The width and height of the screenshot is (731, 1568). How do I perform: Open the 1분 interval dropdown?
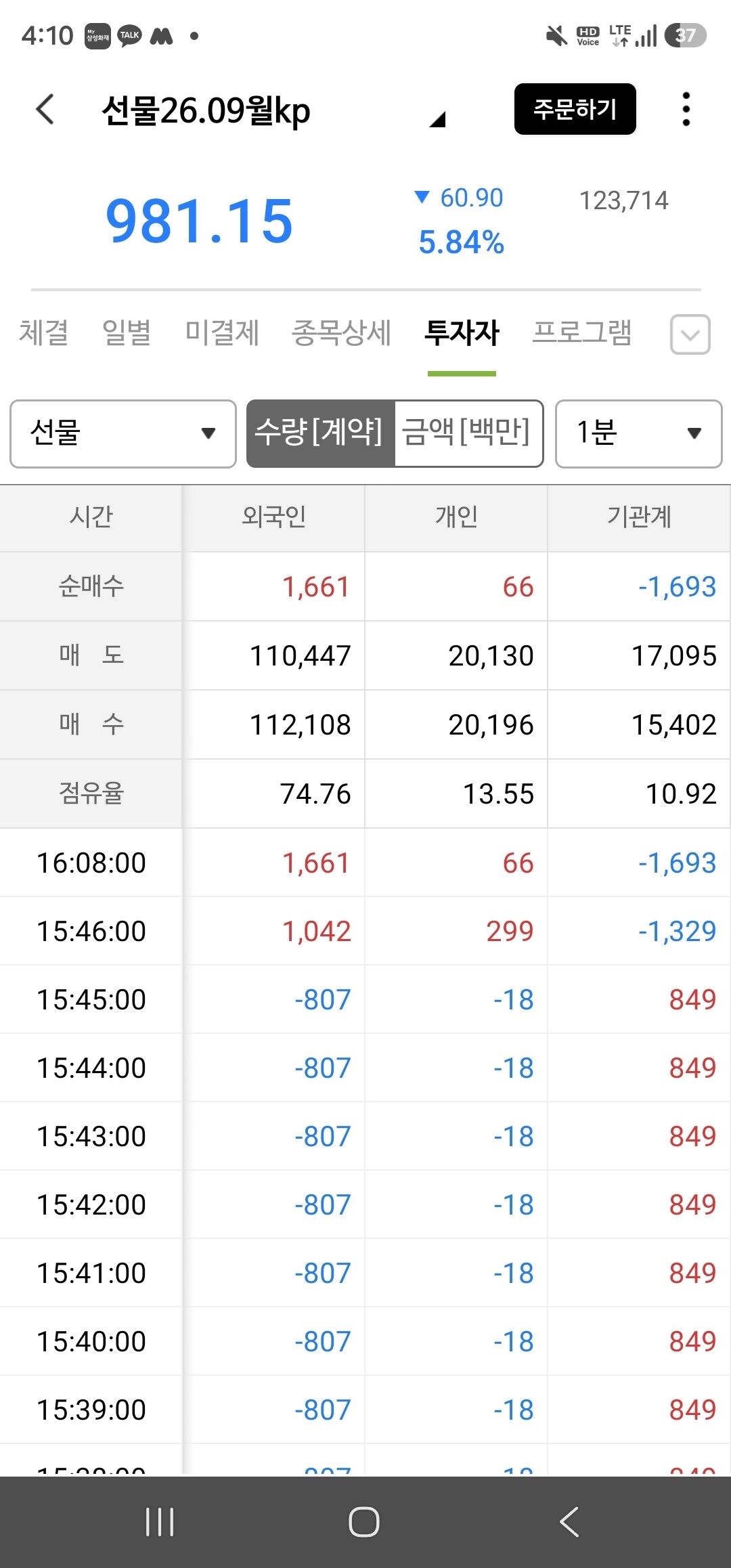(638, 433)
